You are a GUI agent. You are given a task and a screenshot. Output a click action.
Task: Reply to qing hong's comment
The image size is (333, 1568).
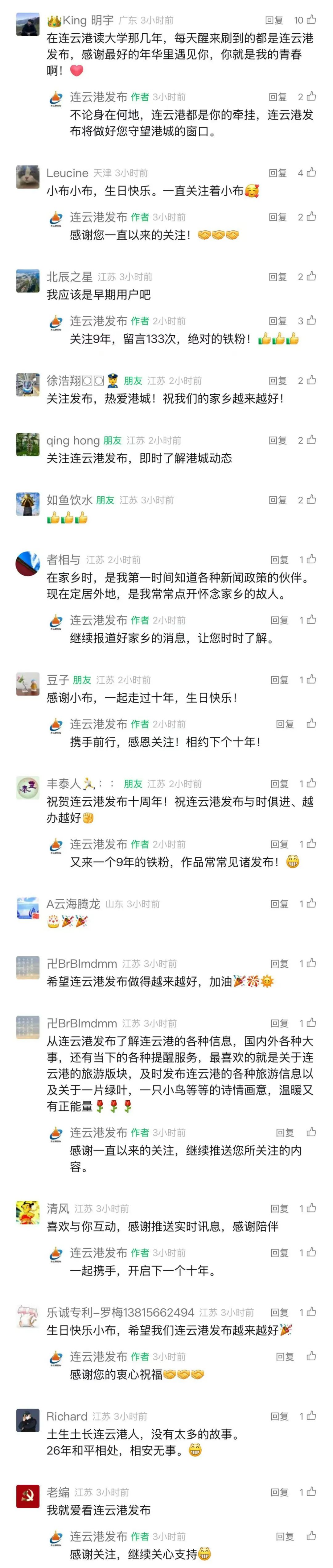(278, 440)
